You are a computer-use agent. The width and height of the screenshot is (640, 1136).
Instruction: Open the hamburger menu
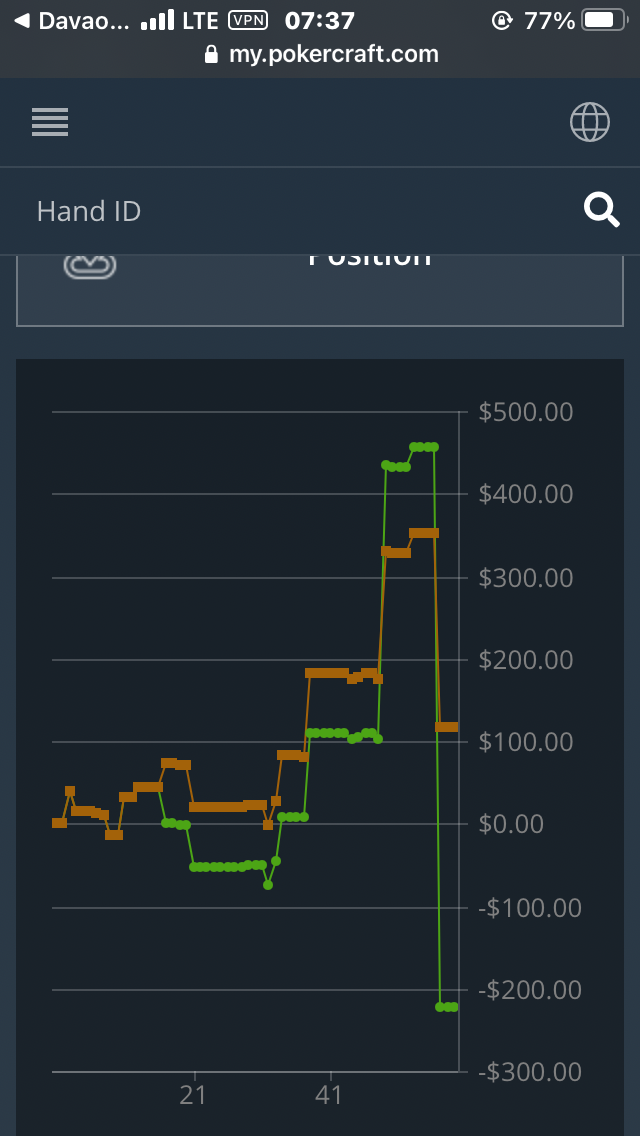click(x=50, y=122)
